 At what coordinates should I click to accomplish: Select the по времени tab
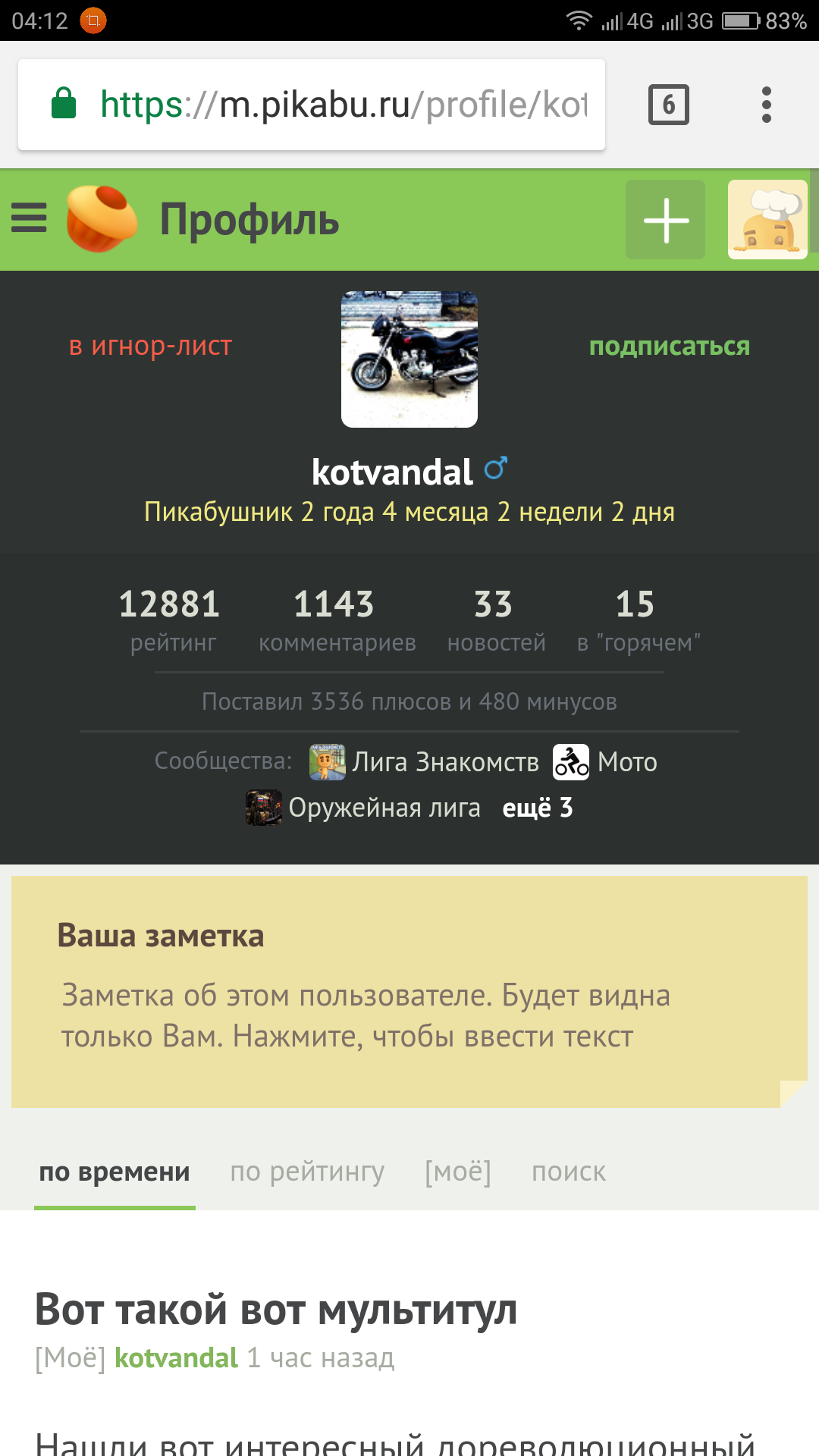click(115, 1172)
